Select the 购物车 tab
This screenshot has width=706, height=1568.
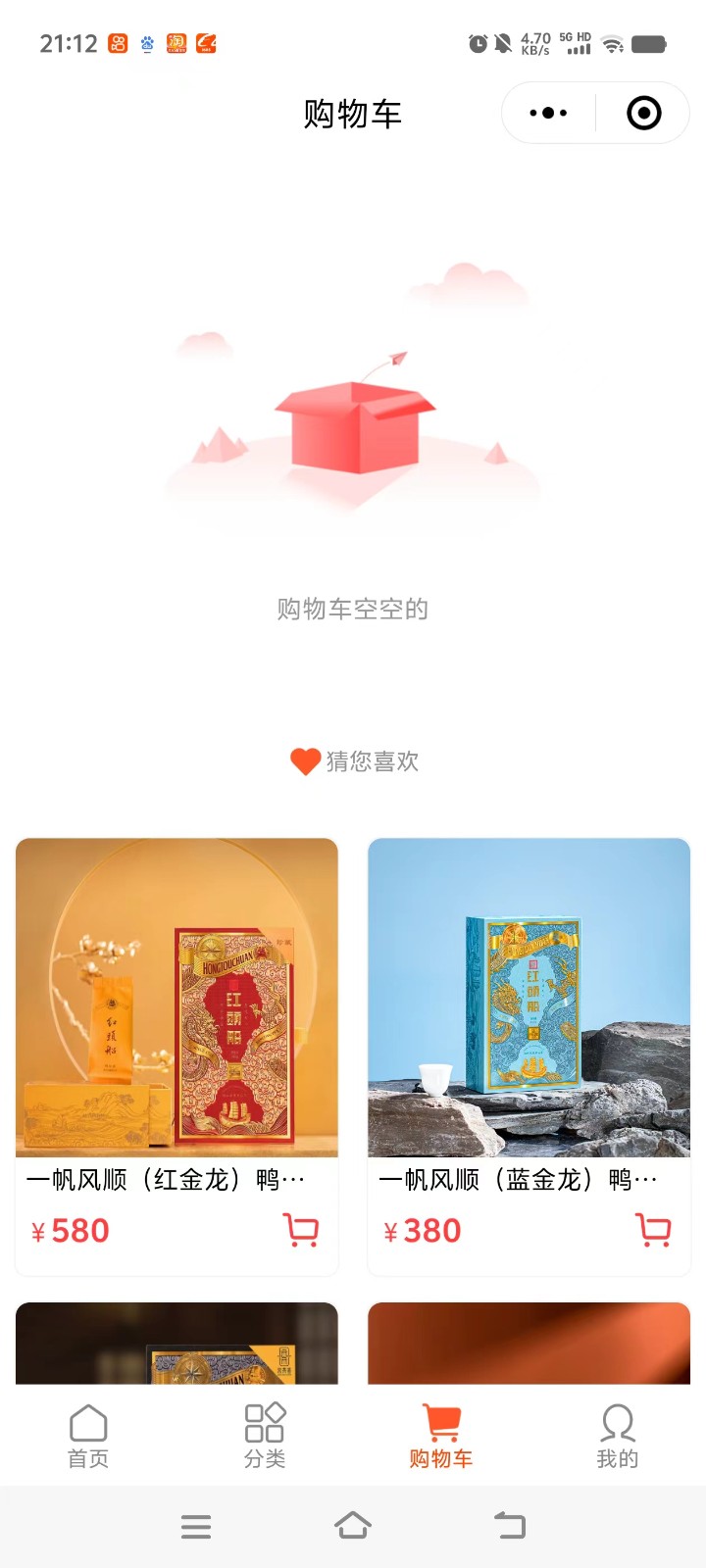441,1436
